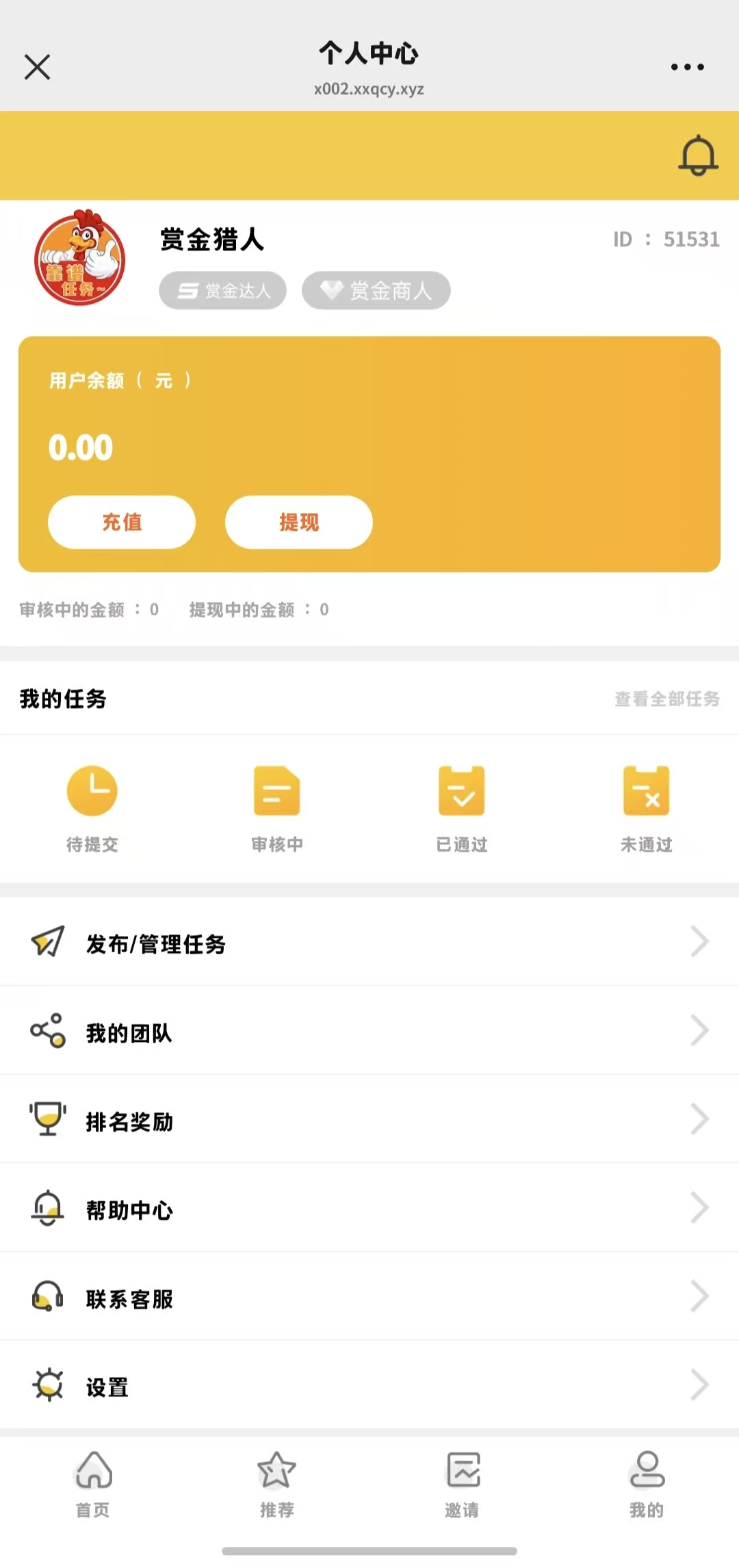
Task: Select the 赏金商人 badge
Action: 376,291
